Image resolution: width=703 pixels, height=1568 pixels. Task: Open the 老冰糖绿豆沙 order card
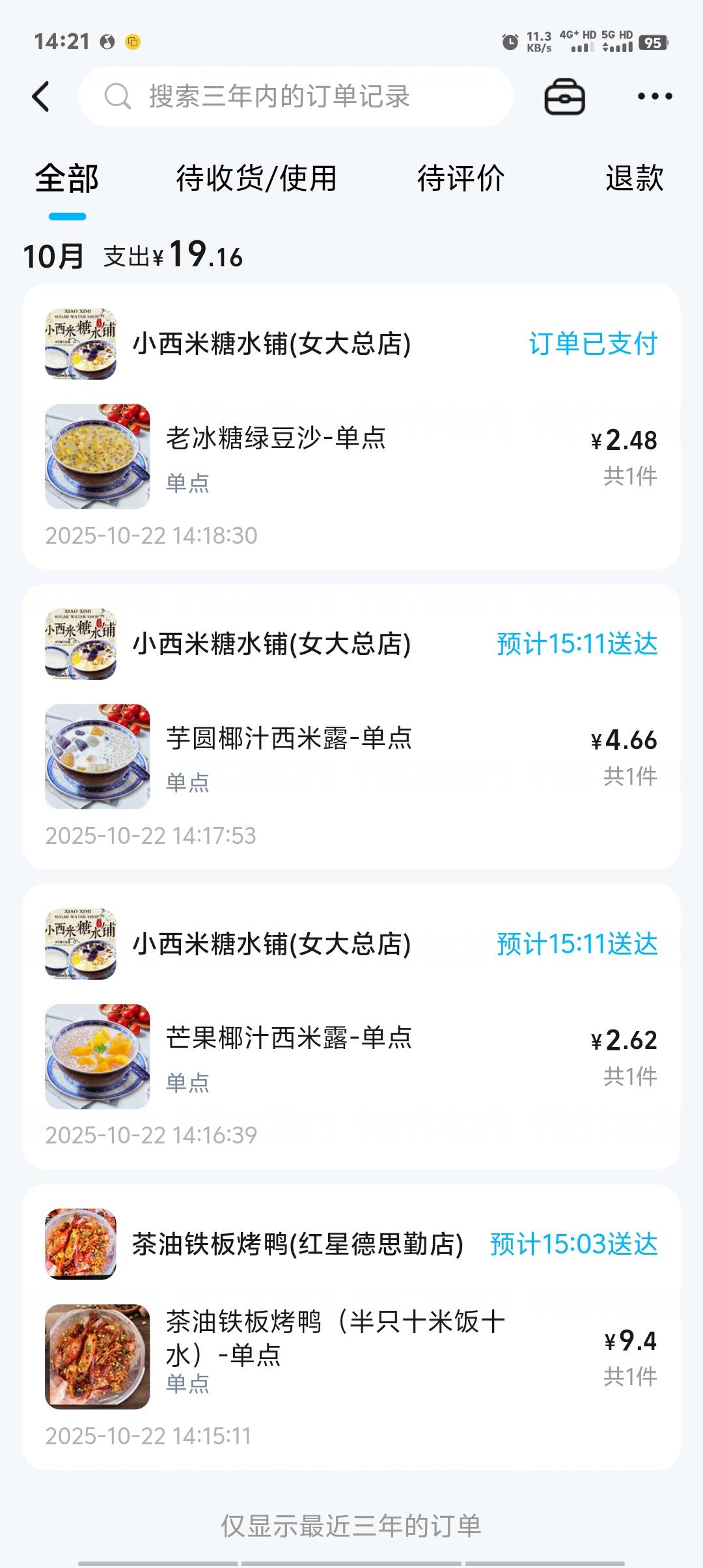(351, 456)
